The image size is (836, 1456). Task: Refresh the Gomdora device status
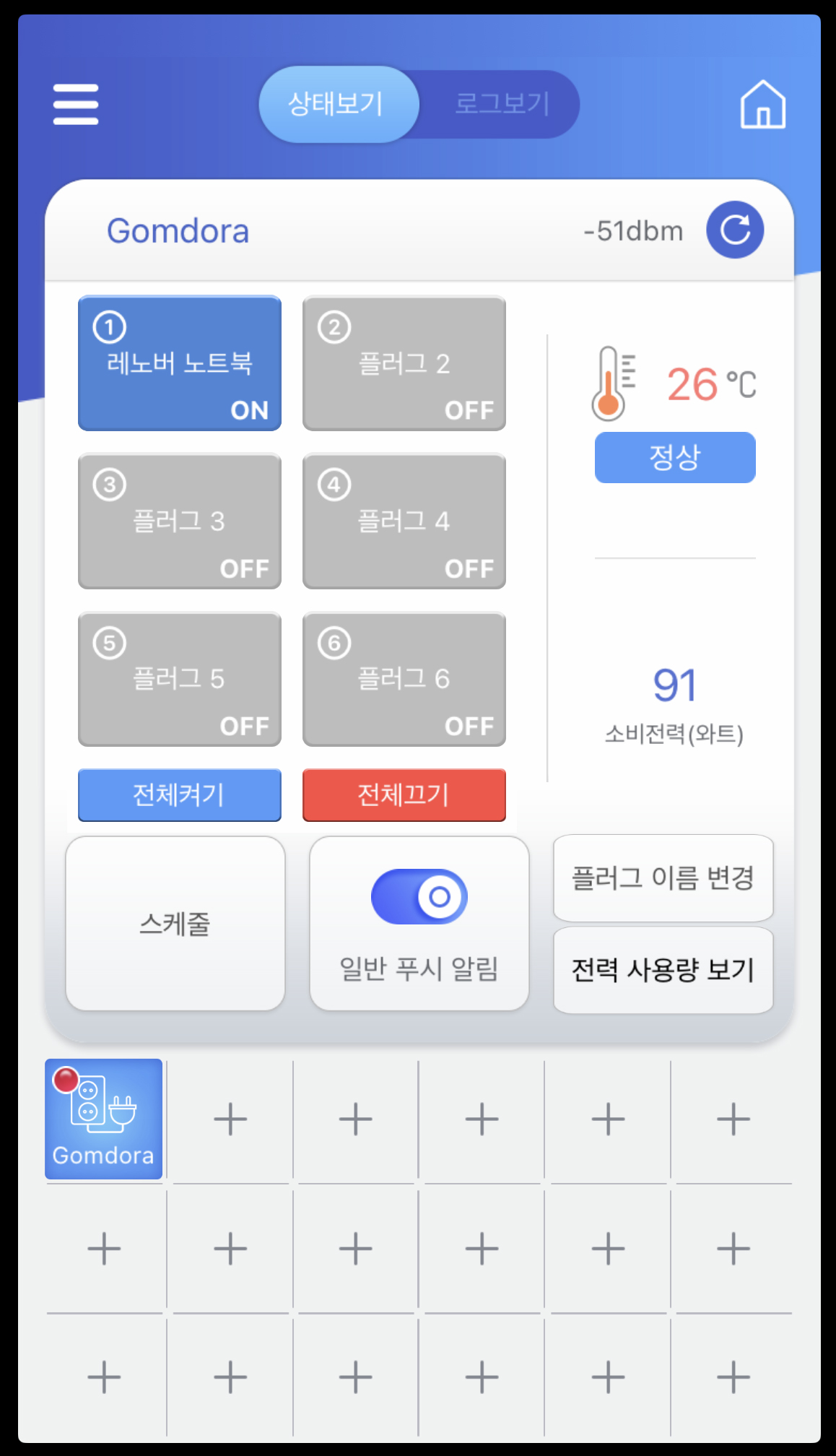tap(734, 230)
